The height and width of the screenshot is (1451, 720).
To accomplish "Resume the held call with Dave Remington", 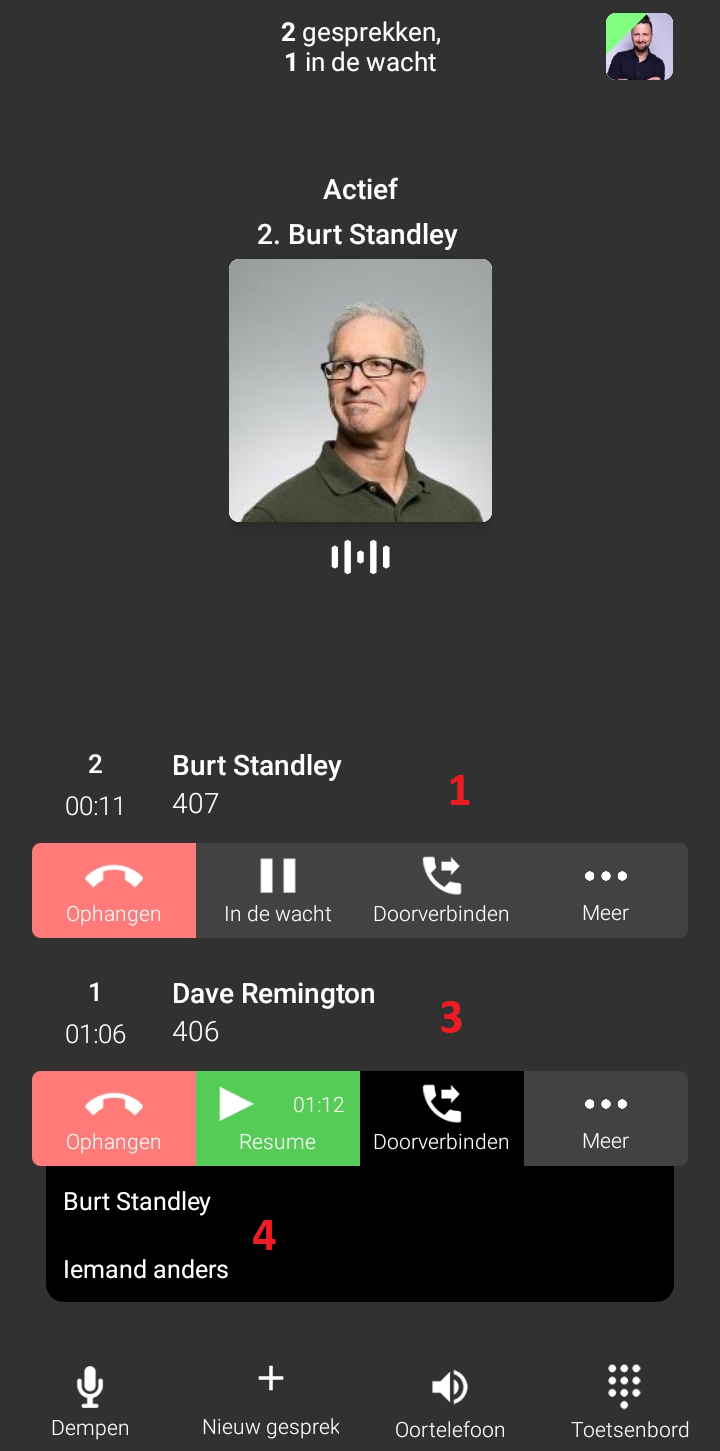I will (x=278, y=1118).
